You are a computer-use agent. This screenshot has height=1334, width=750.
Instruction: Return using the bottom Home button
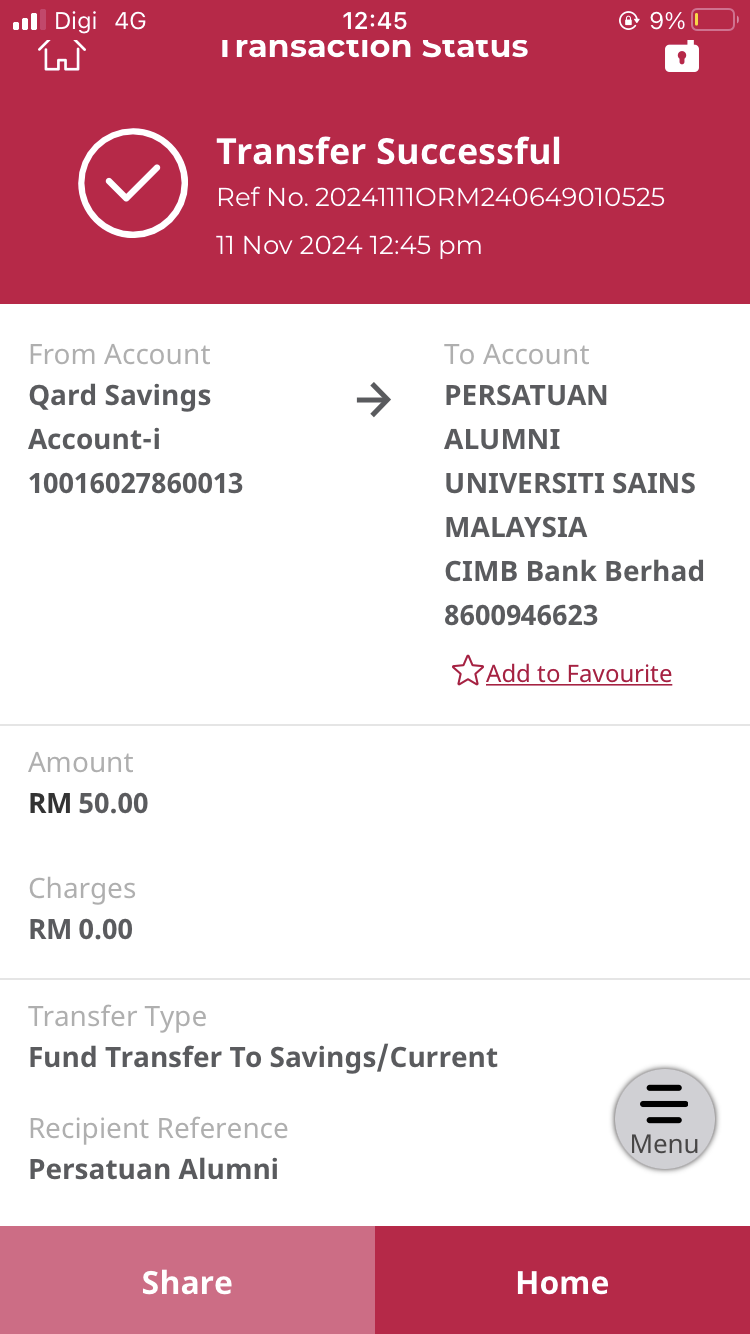pyautogui.click(x=562, y=1281)
